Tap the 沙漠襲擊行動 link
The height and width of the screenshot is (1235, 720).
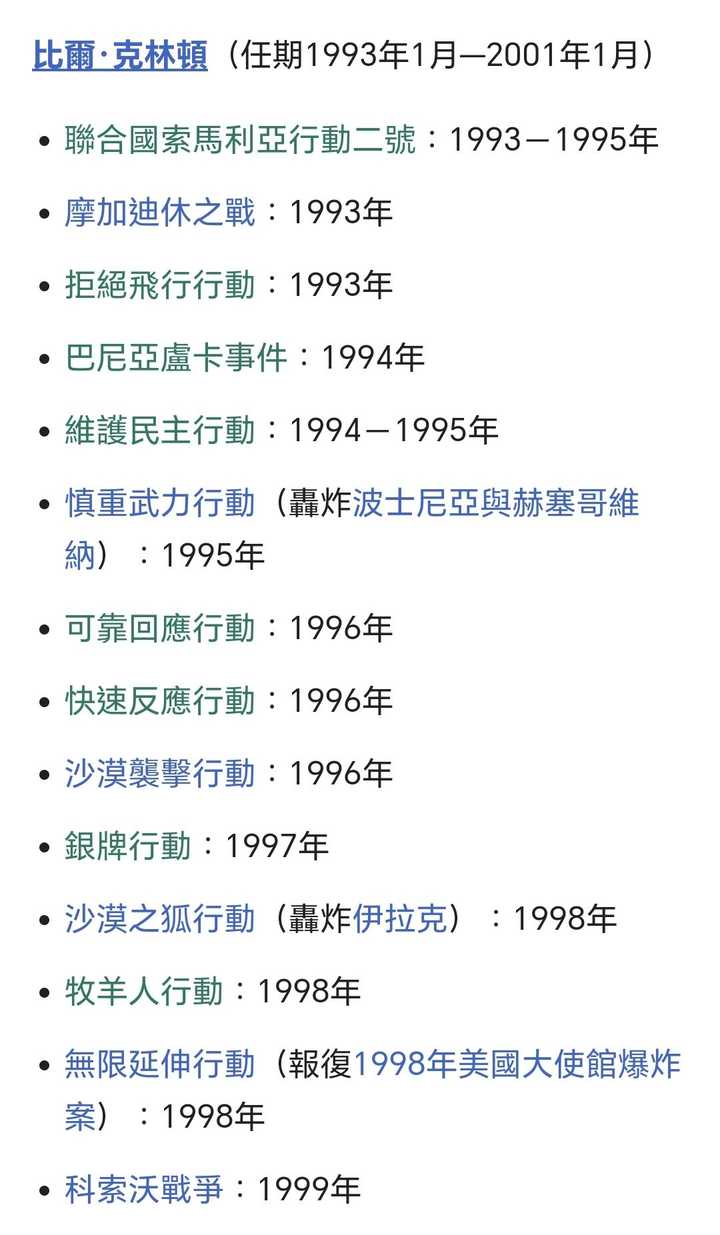click(160, 773)
